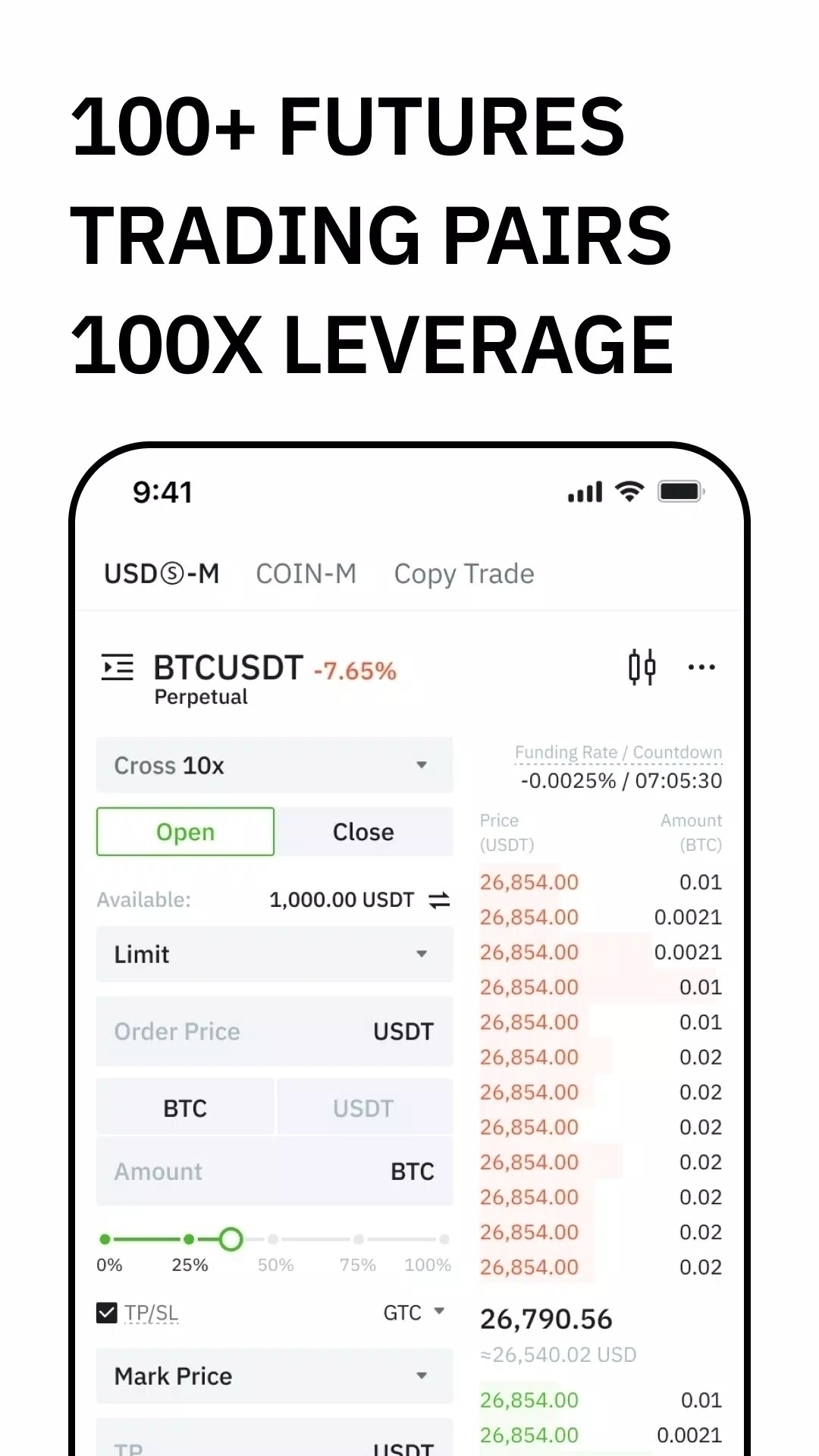Viewport: 819px width, 1456px height.
Task: Open the Cross 10x margin dropdown
Action: (x=275, y=765)
